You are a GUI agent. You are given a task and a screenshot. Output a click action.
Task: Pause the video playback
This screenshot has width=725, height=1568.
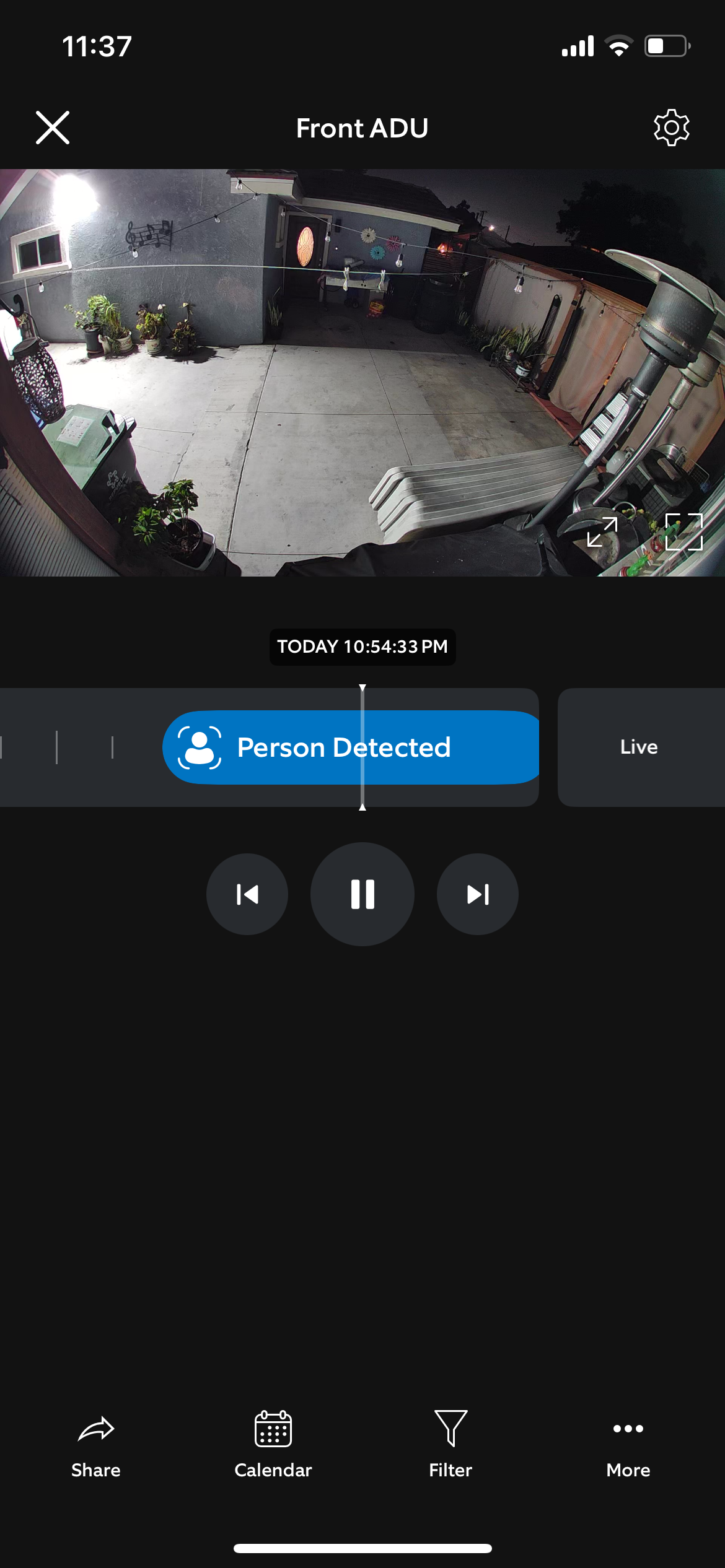pos(362,894)
